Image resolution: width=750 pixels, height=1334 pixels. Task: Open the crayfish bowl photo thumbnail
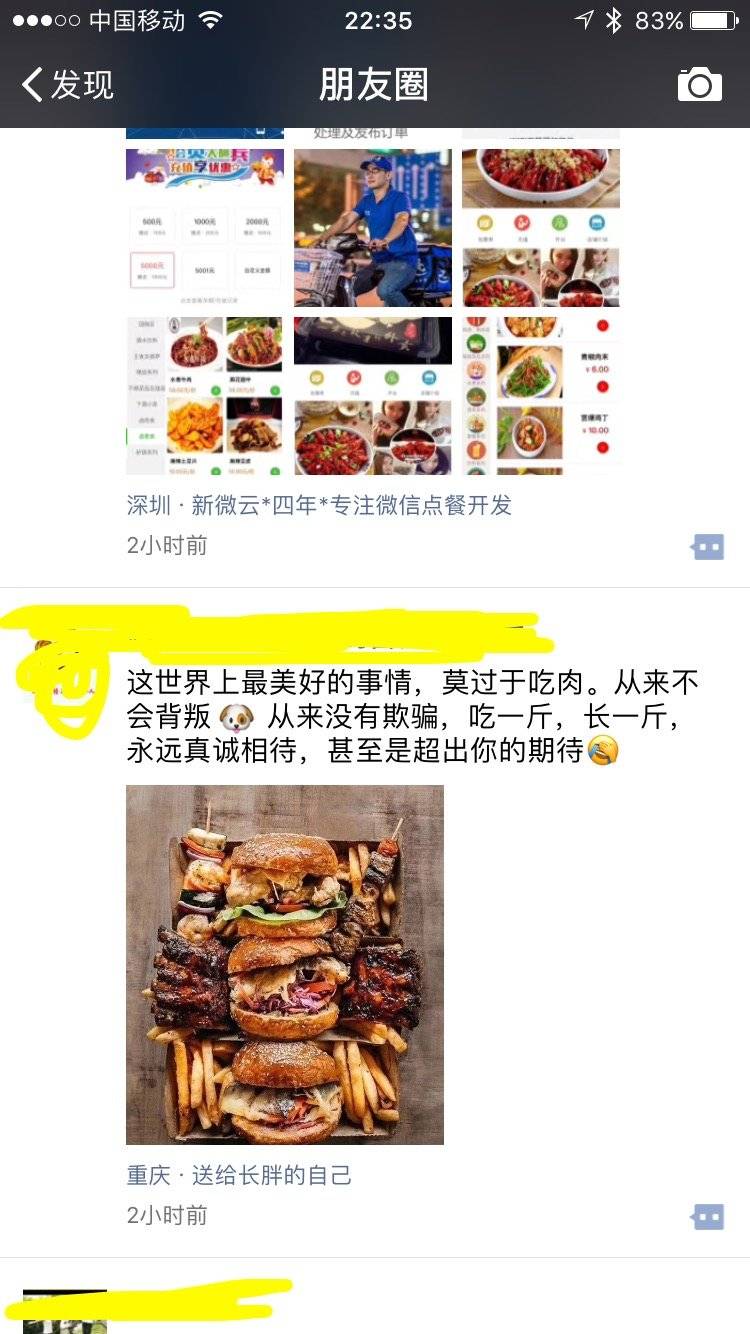pyautogui.click(x=540, y=228)
